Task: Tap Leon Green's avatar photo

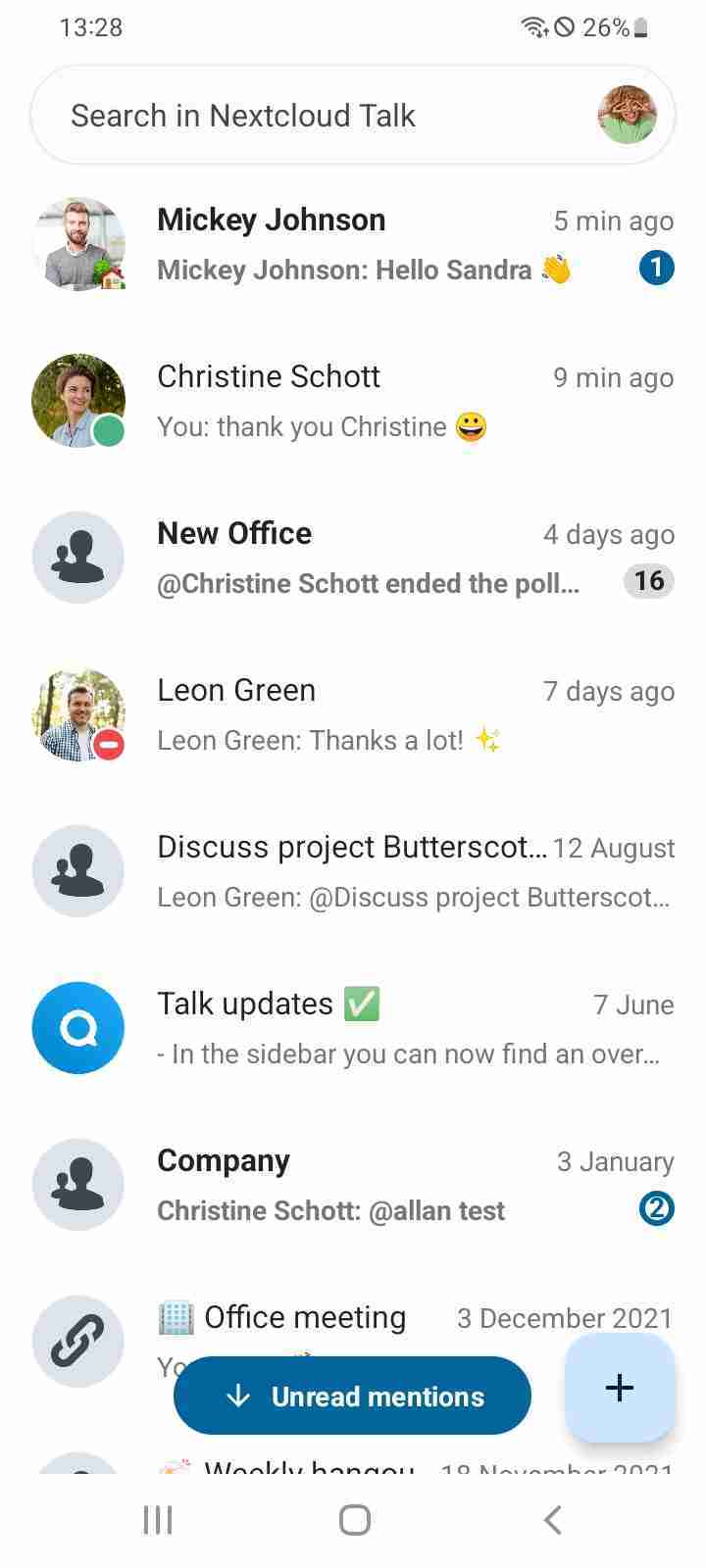Action: pyautogui.click(x=78, y=713)
